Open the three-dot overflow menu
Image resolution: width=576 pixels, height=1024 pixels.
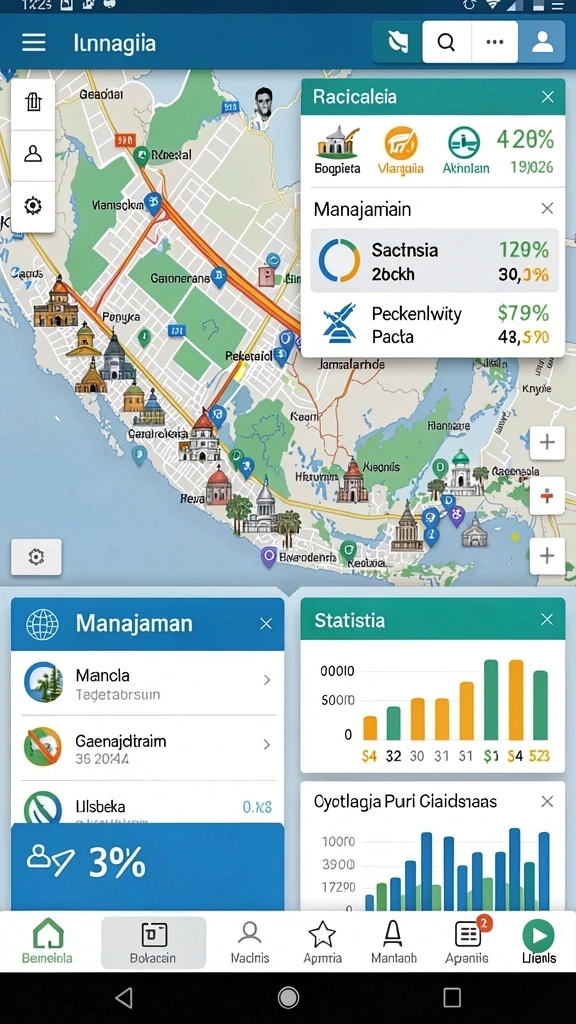(494, 42)
